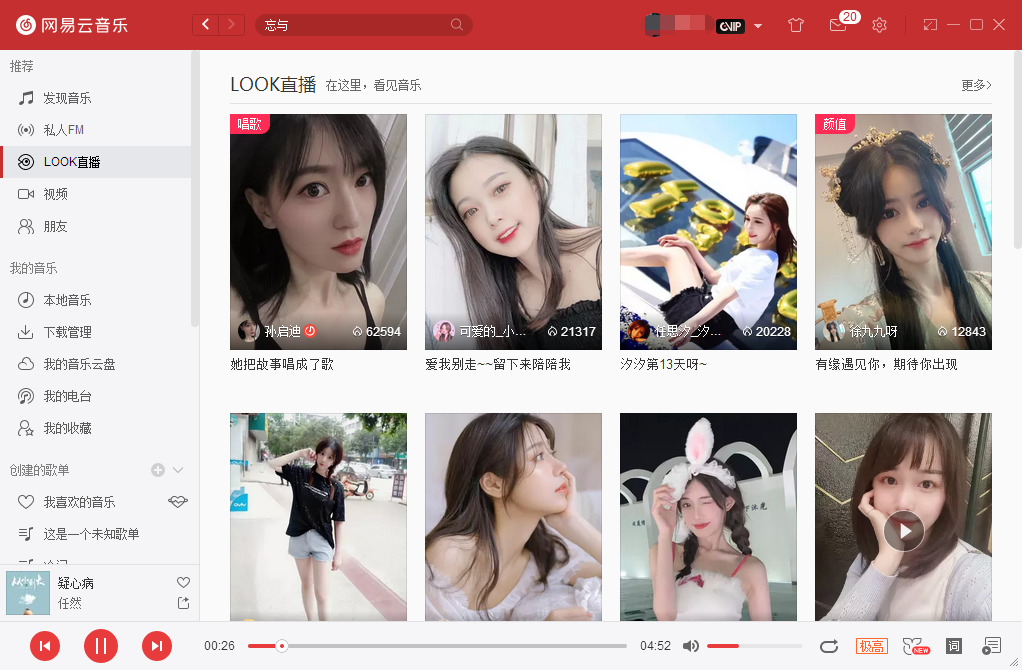Like the song 疑心病
The width and height of the screenshot is (1022, 670).
[x=183, y=582]
